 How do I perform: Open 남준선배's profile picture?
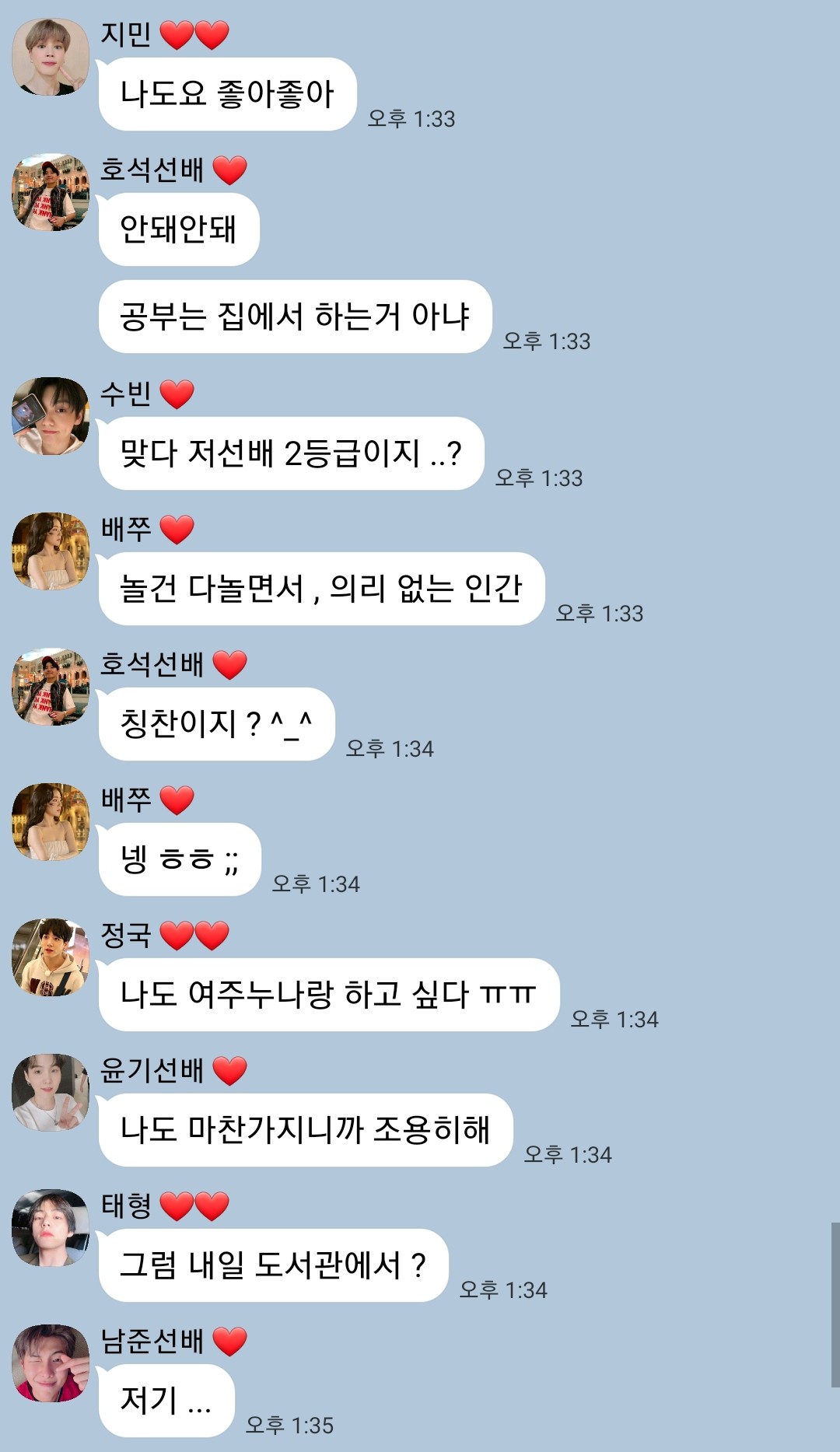point(51,1363)
